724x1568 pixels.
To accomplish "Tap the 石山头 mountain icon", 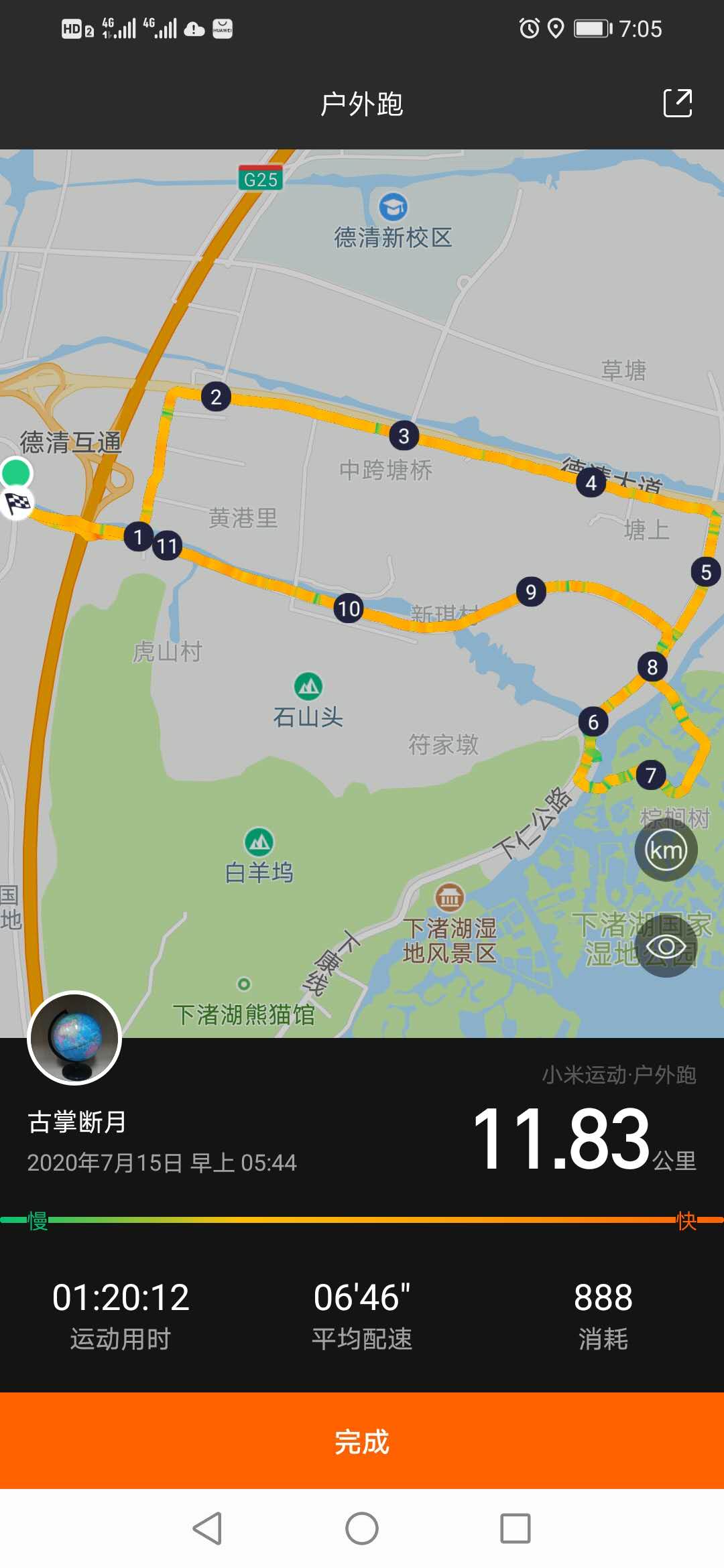I will [x=310, y=687].
